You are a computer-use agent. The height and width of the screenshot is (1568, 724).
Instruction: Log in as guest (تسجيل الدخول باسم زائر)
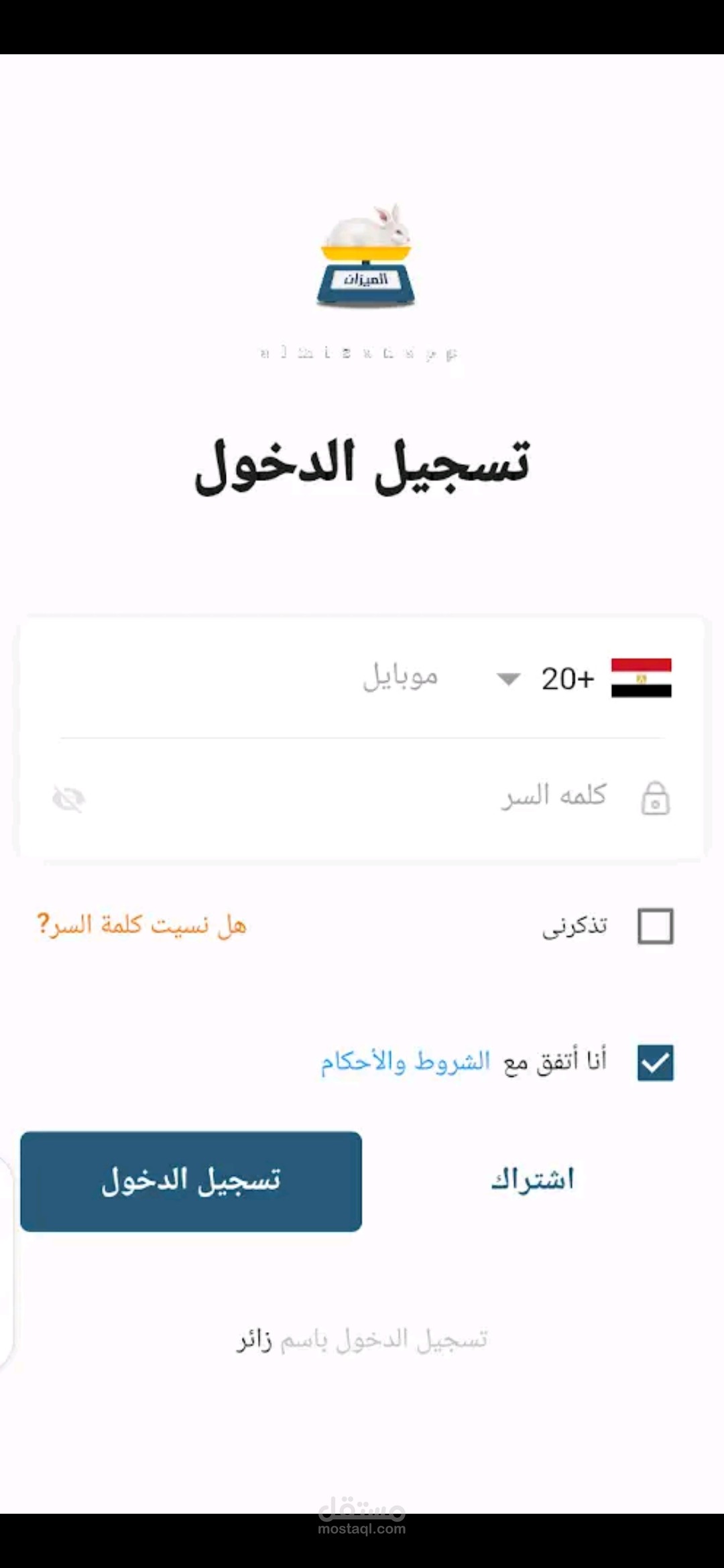[x=362, y=1340]
